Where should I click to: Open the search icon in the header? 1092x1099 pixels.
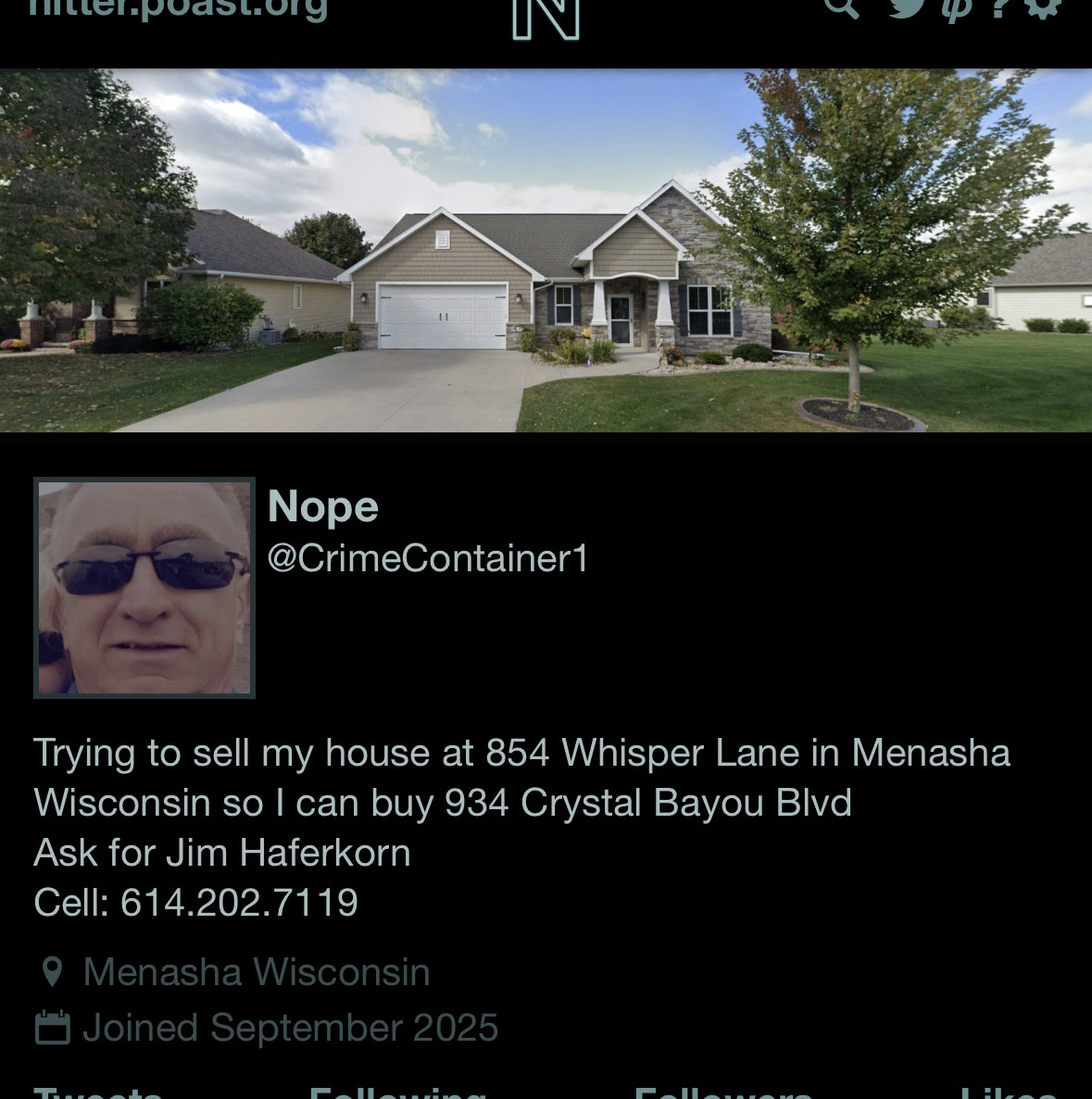tap(841, 7)
